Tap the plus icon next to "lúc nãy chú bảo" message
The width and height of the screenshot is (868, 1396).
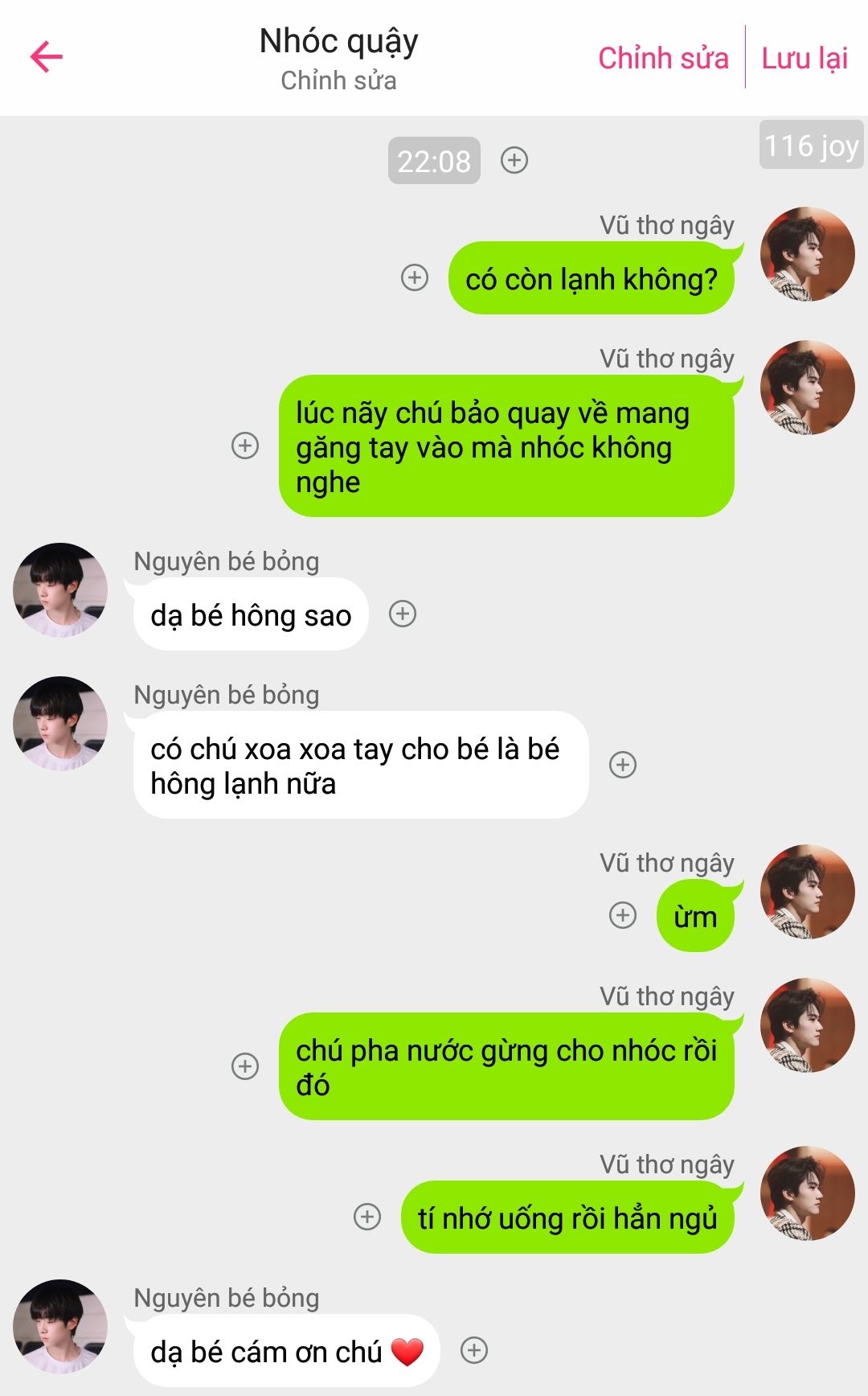[x=245, y=445]
